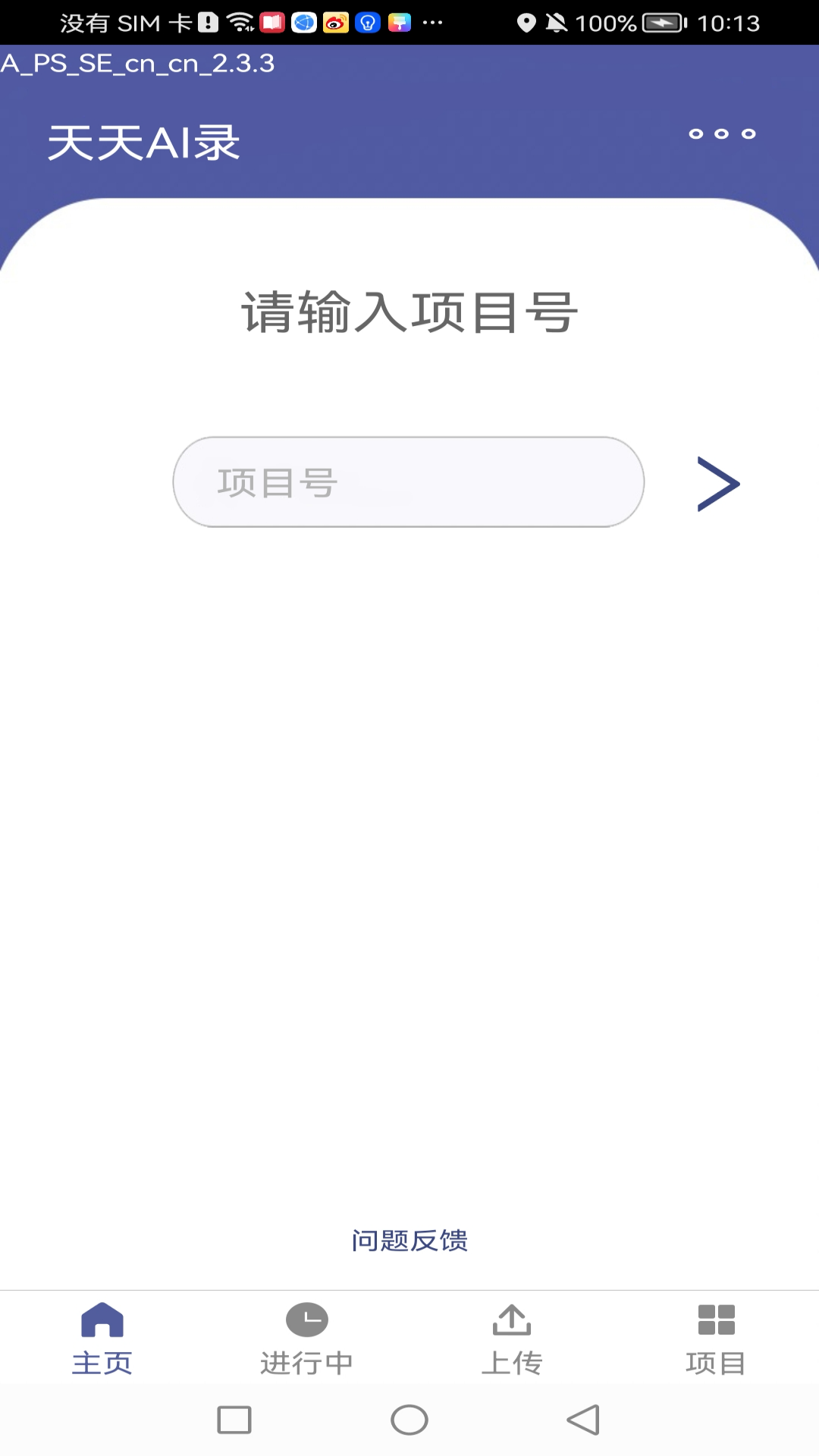Tap the Wi-Fi icon in status bar

point(240,22)
